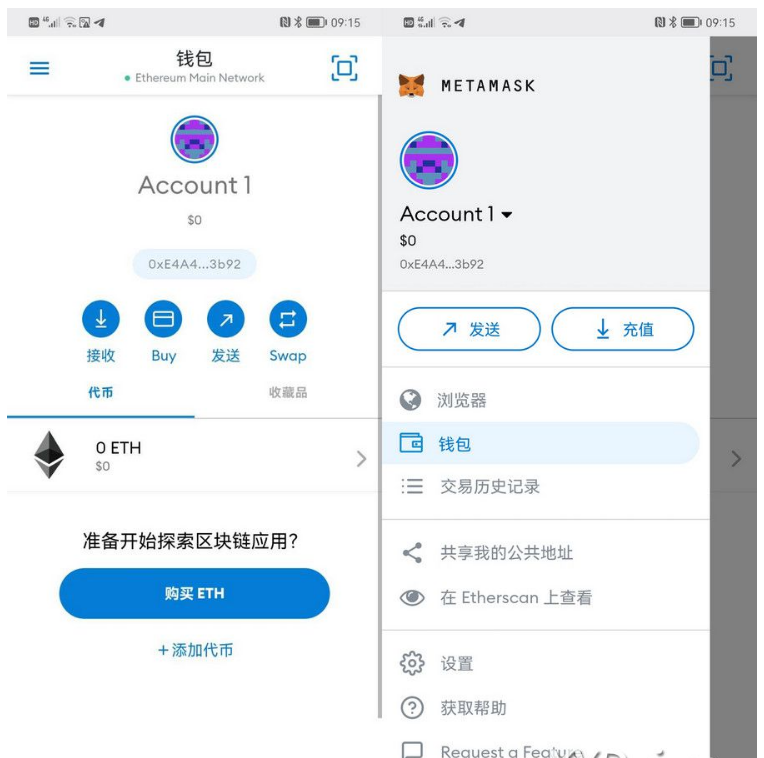
Task: Tap the blue 购买 ETH button
Action: point(194,593)
